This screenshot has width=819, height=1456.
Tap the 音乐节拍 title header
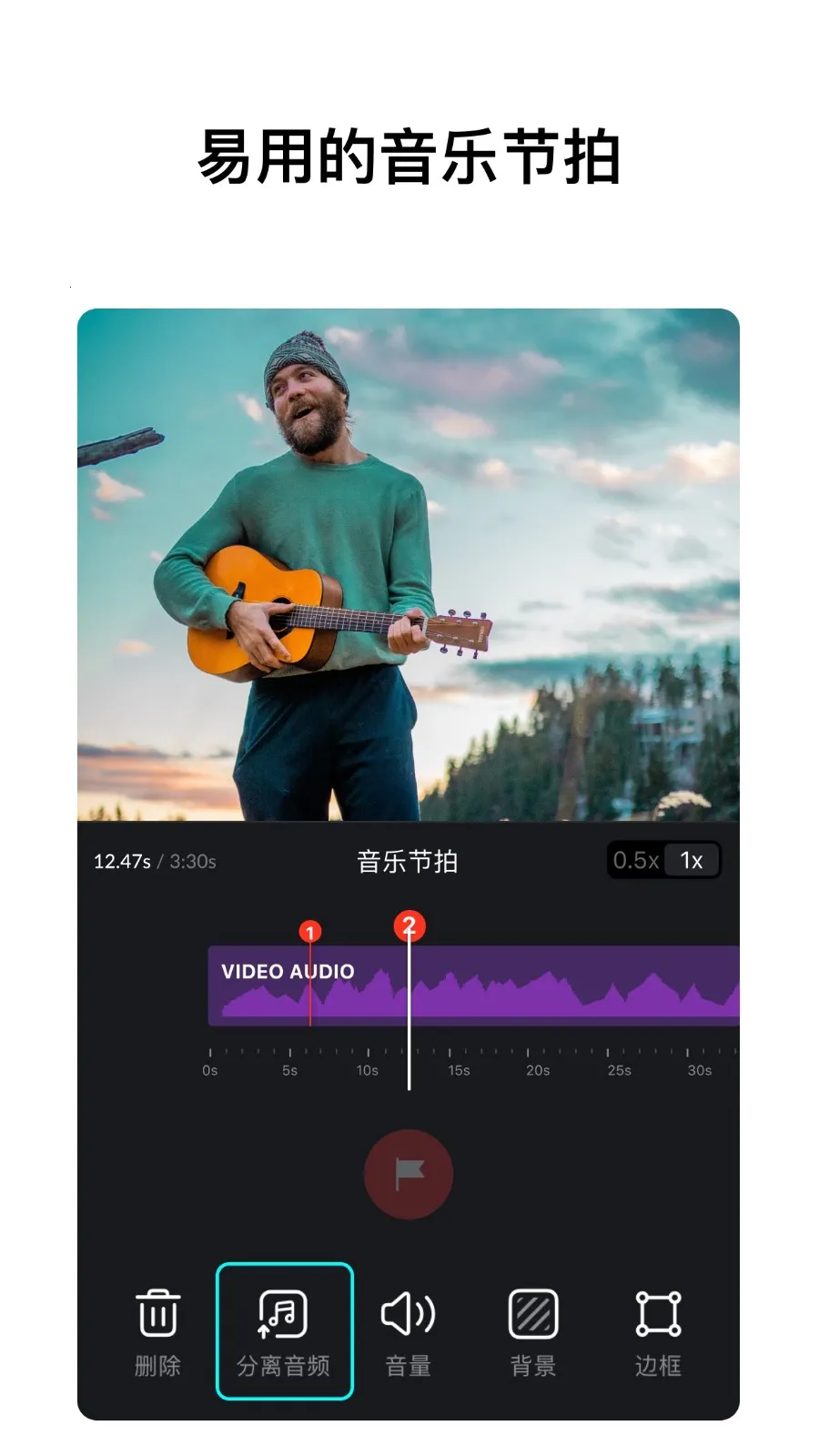click(x=408, y=862)
